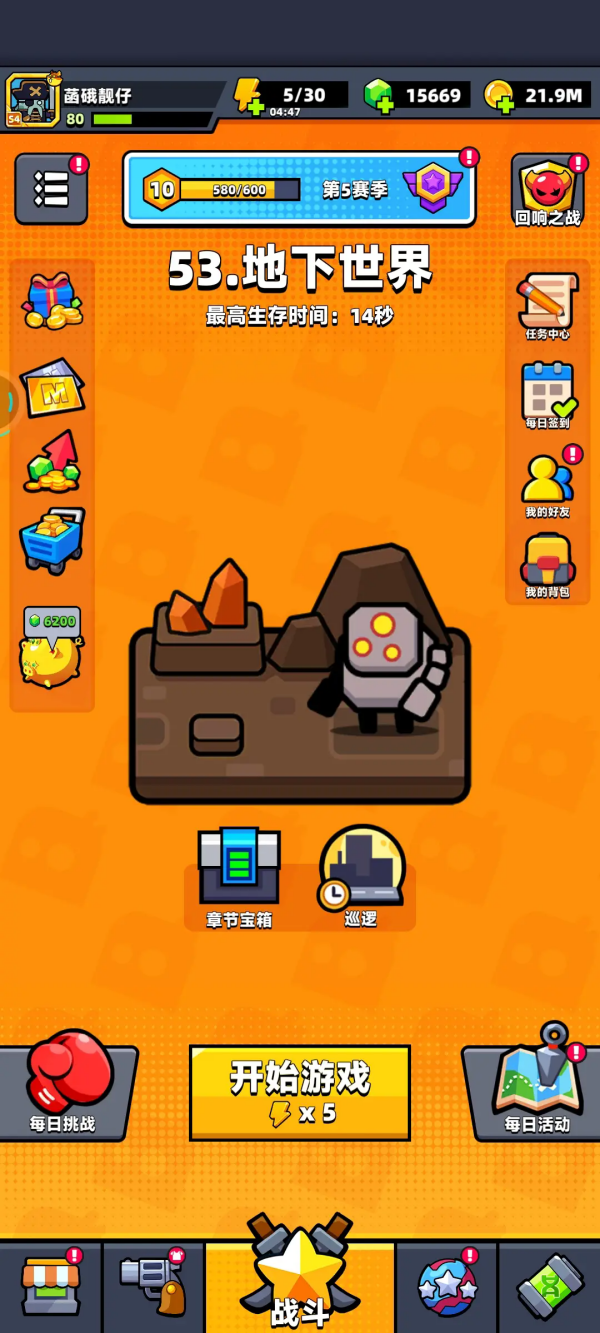Open the piggy bank with 6200 gems
The image size is (600, 1333).
pyautogui.click(x=50, y=648)
